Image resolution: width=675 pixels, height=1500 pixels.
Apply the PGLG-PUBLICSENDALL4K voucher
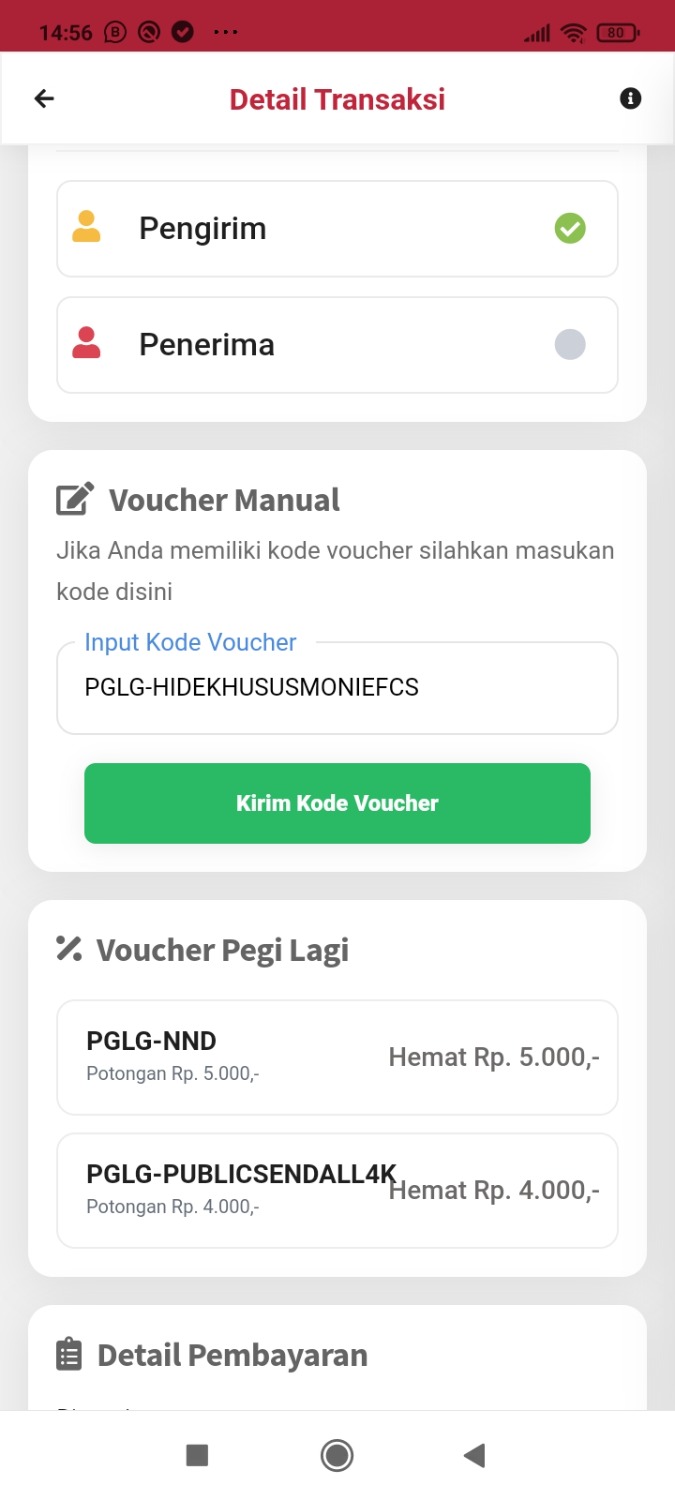[337, 1190]
